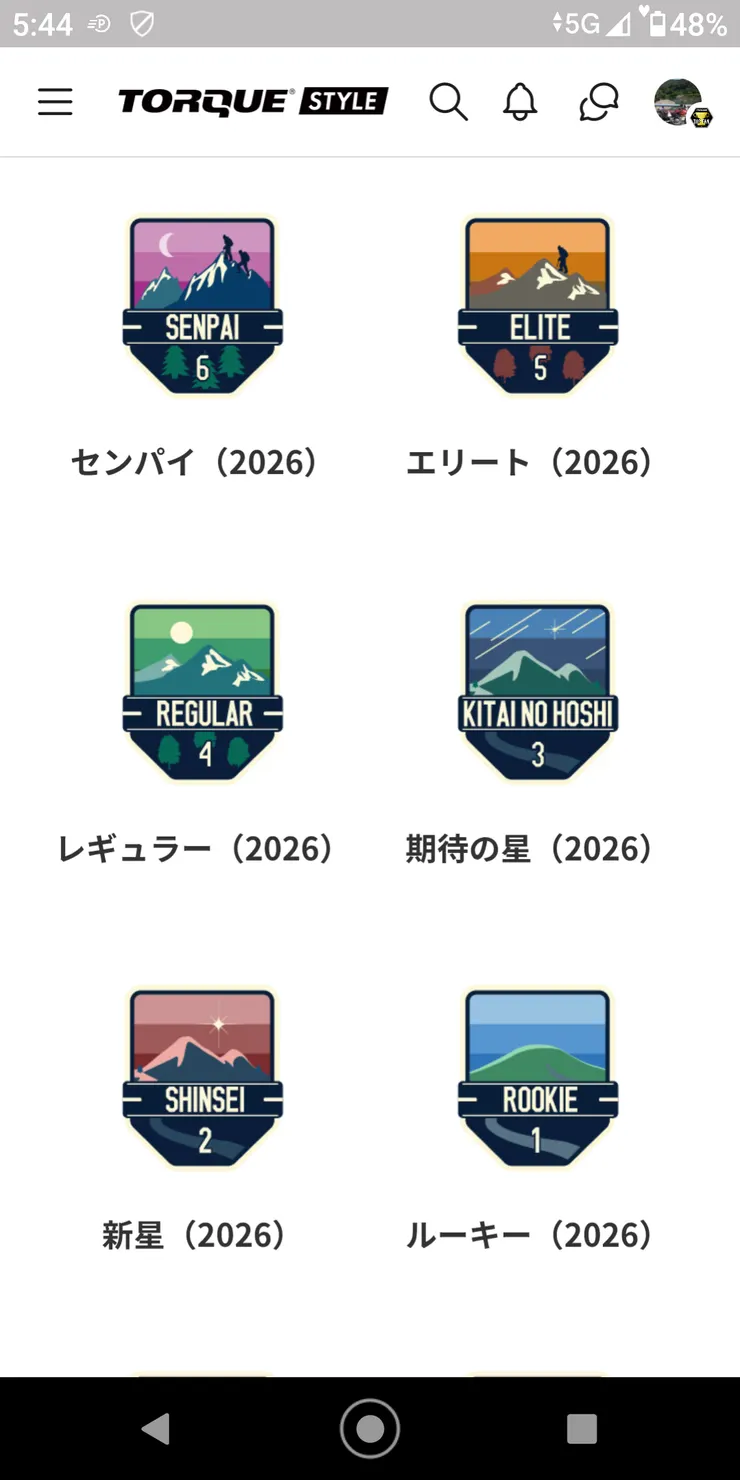740x1480 pixels.
Task: Open the notifications bell icon
Action: pyautogui.click(x=520, y=102)
